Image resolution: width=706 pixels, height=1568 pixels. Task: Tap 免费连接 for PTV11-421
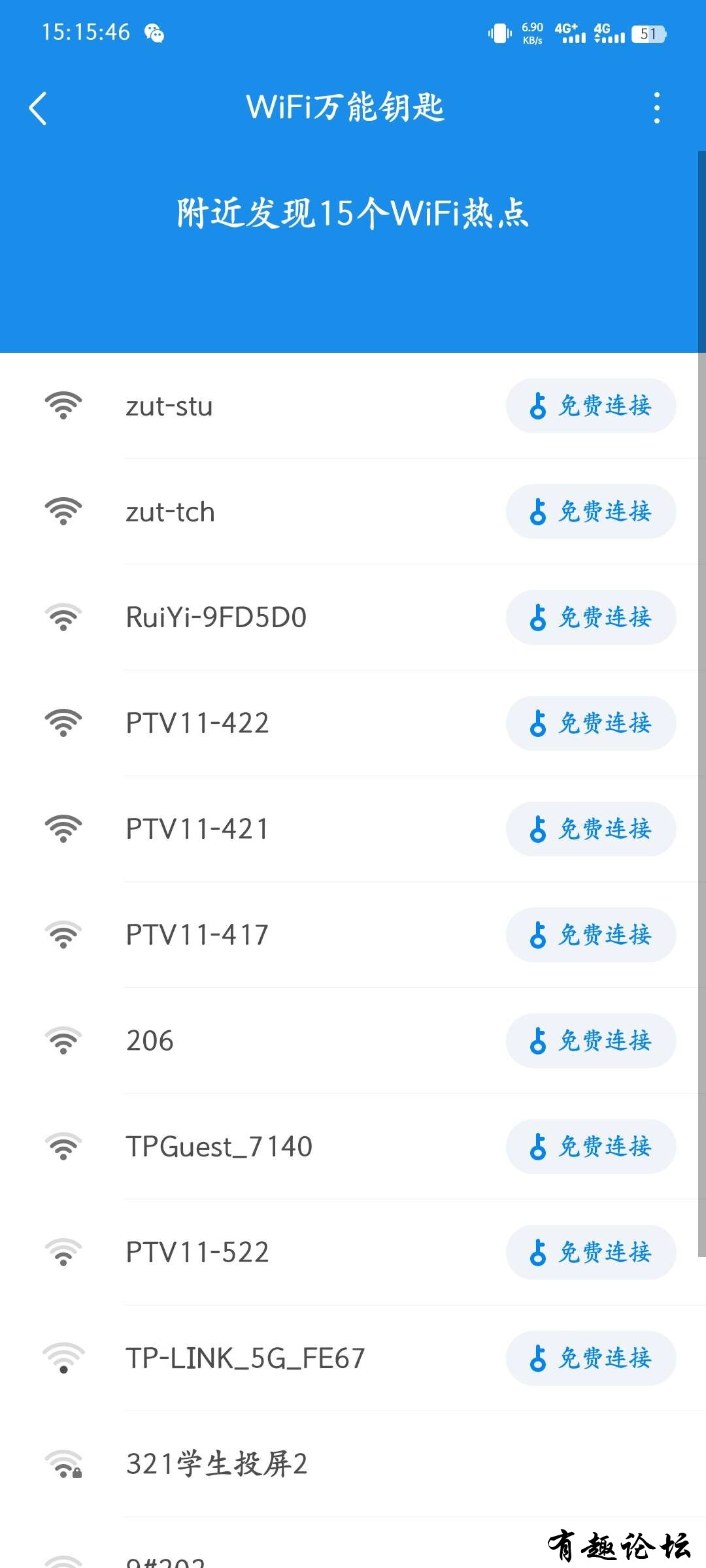[x=590, y=829]
